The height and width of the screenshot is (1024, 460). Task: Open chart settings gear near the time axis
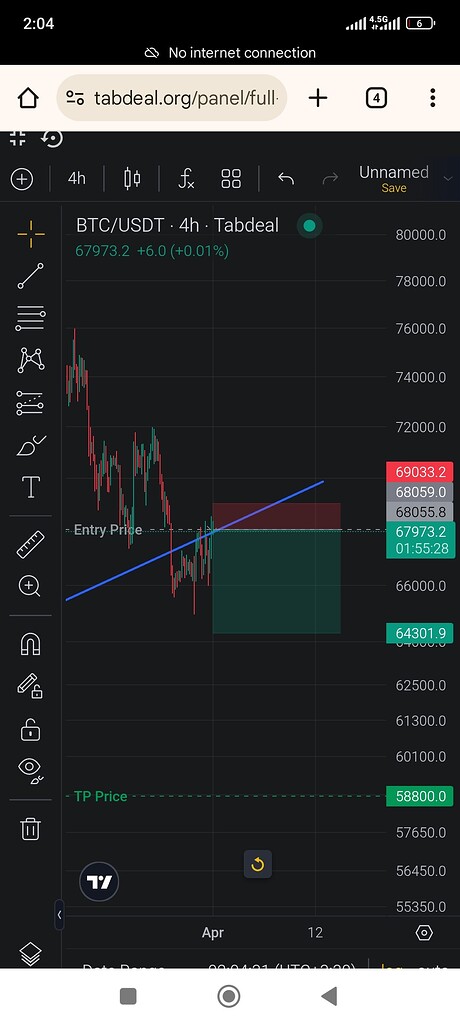click(424, 933)
